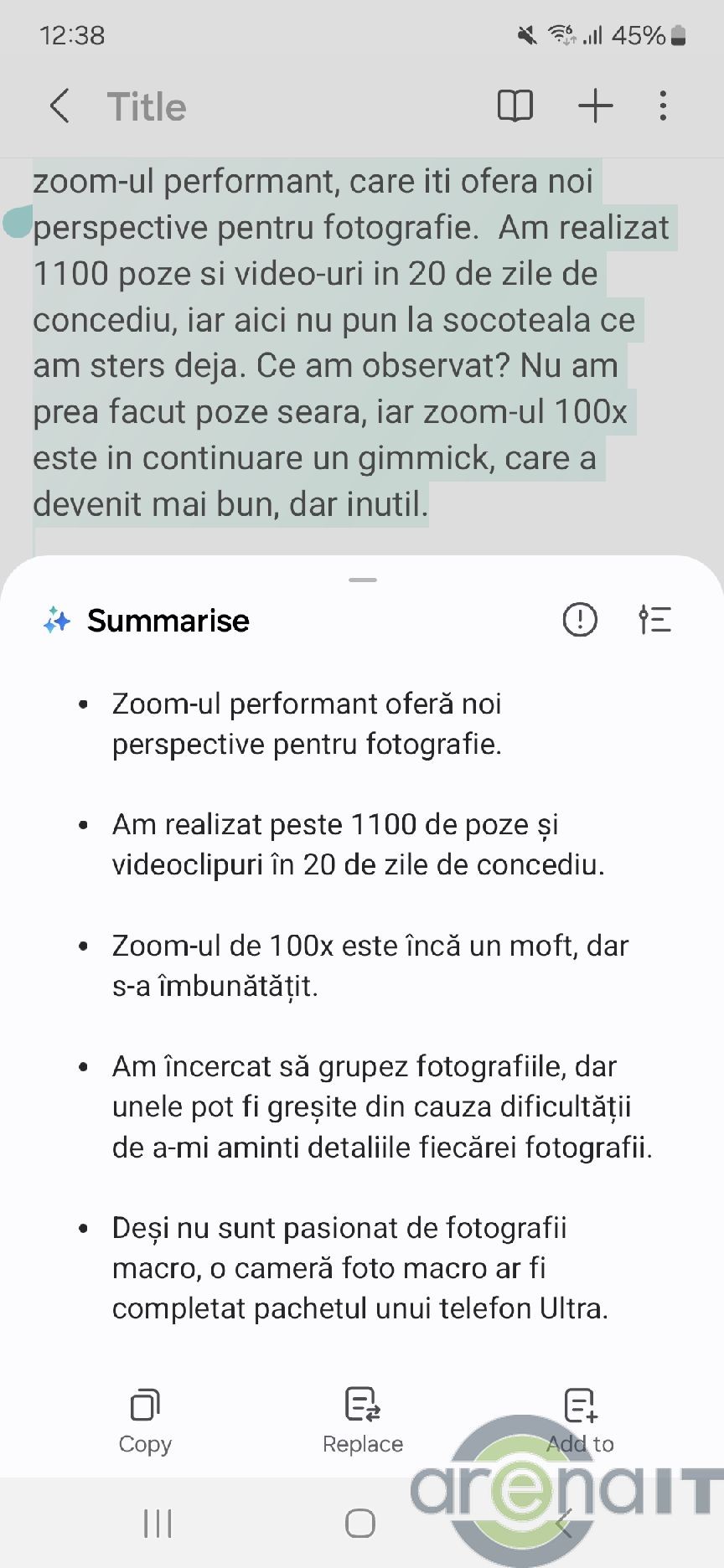Replace selected text with summary
724x1568 pixels.
pos(363,1421)
